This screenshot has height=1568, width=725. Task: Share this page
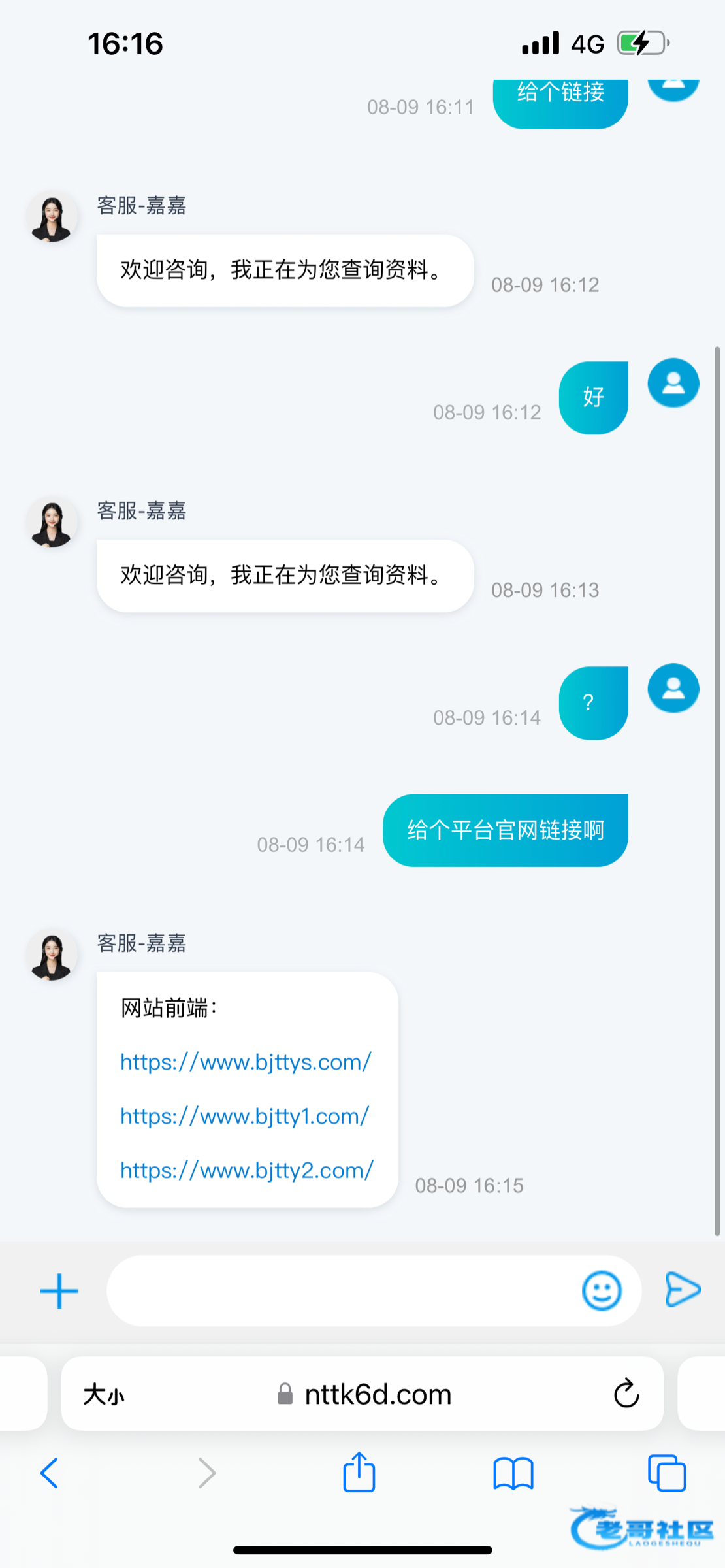coord(359,1472)
